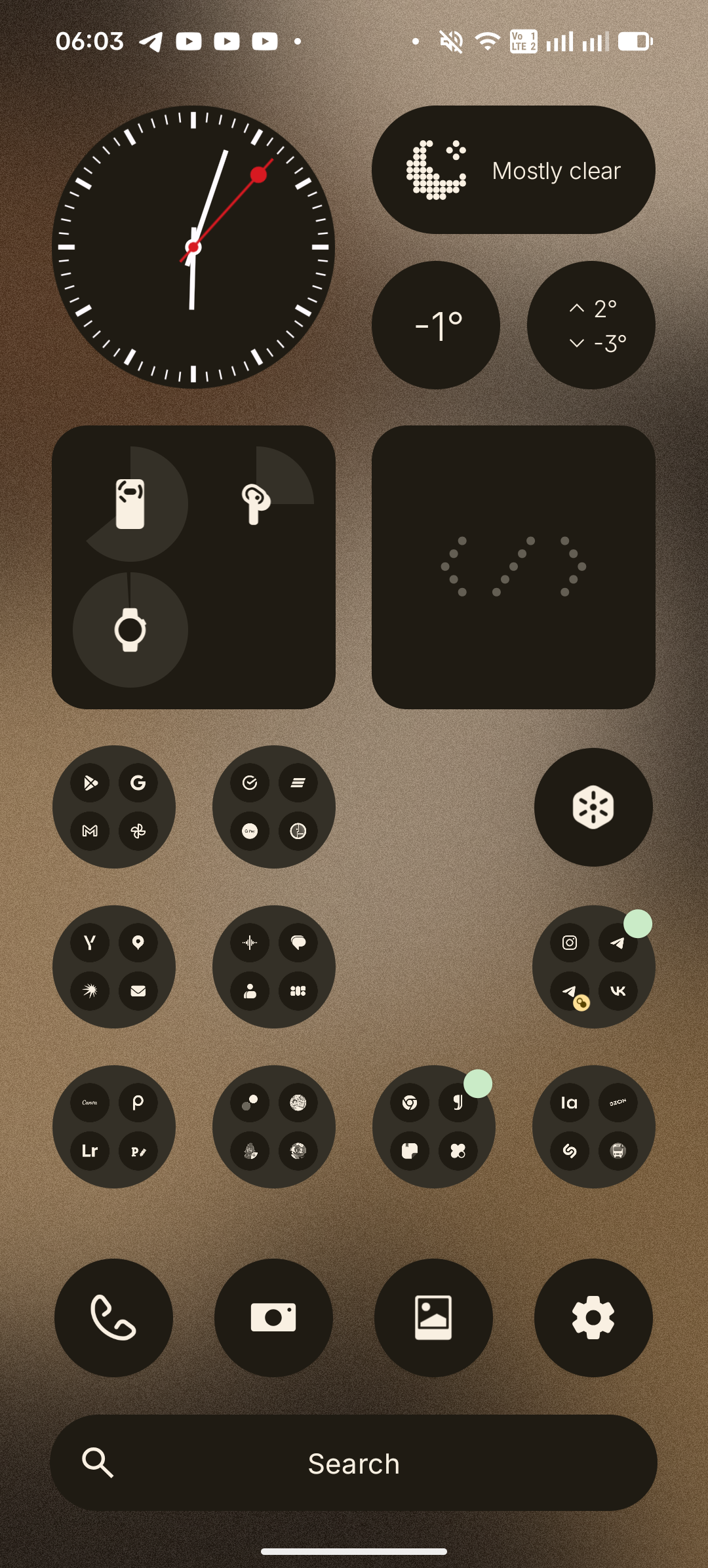708x1568 pixels.
Task: Open the folder with Ozon and Shazam
Action: point(593,1127)
